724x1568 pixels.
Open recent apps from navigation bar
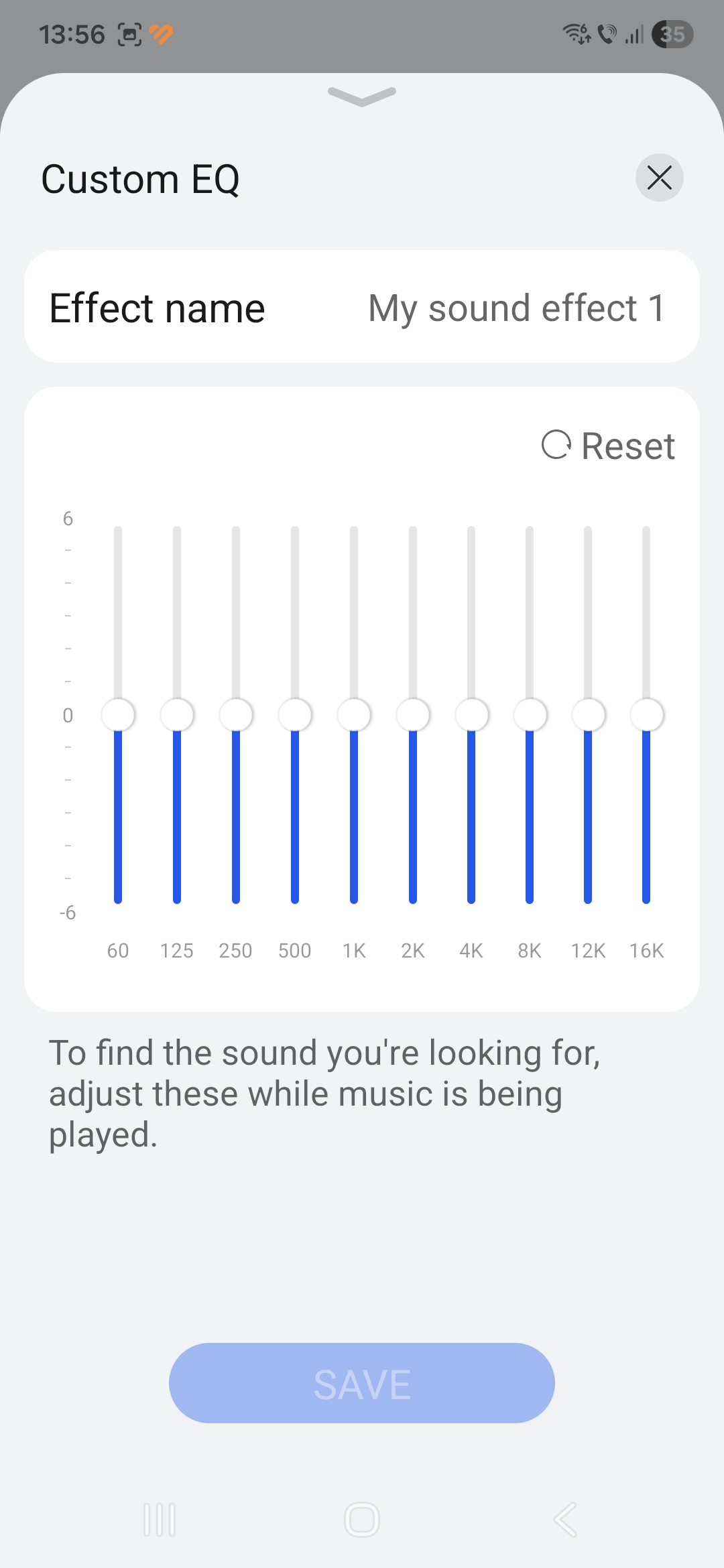tap(160, 1520)
